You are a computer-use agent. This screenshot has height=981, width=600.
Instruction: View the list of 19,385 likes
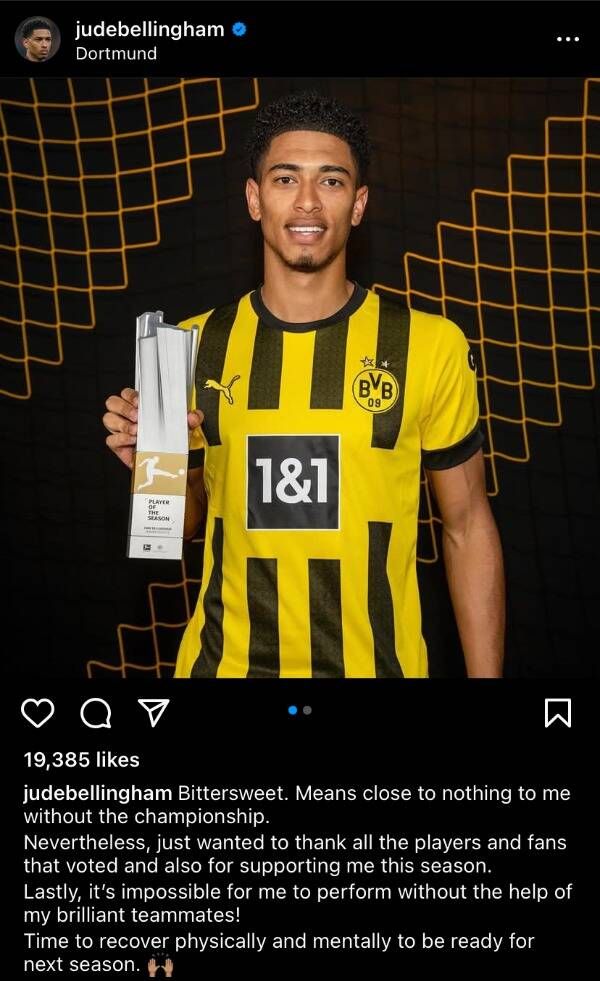[x=81, y=760]
